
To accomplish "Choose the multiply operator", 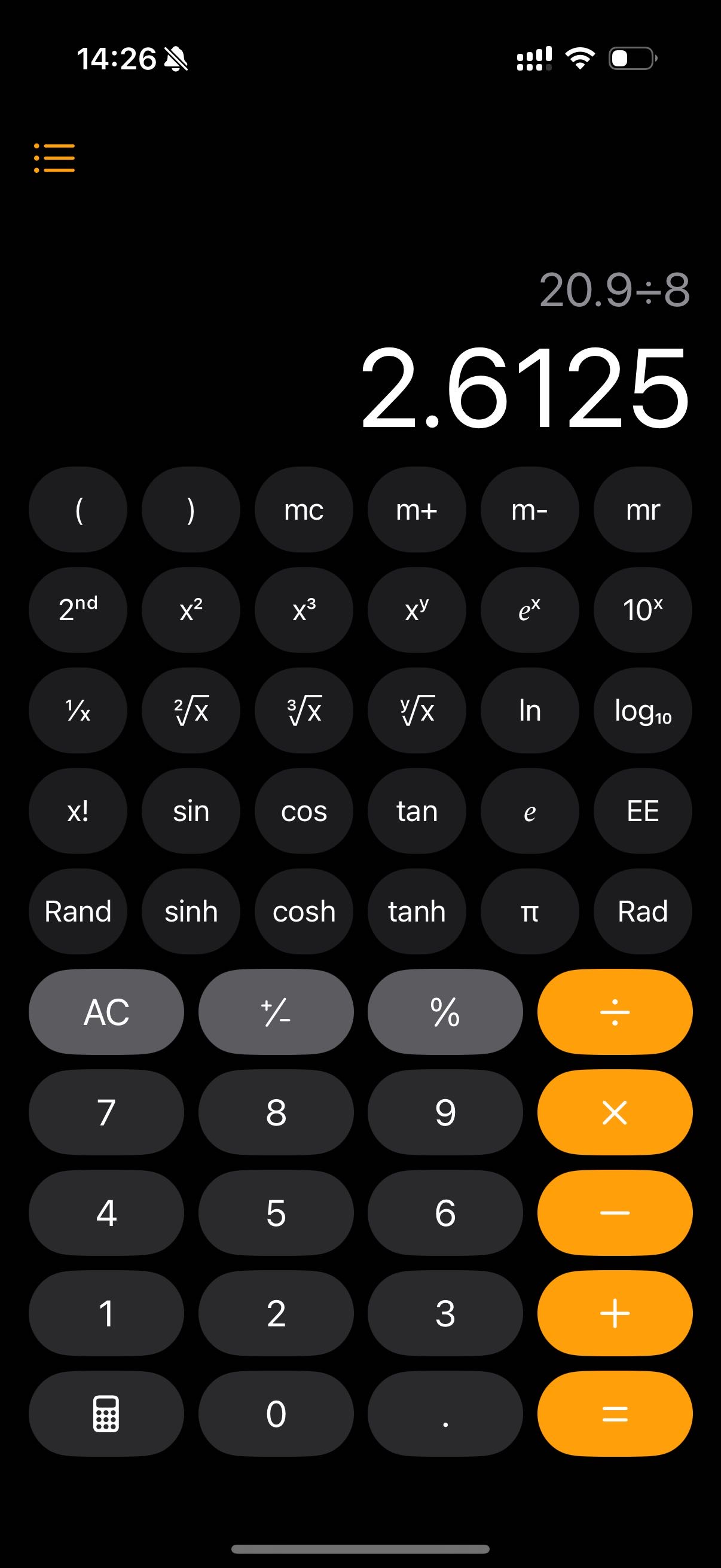I will pyautogui.click(x=615, y=1112).
